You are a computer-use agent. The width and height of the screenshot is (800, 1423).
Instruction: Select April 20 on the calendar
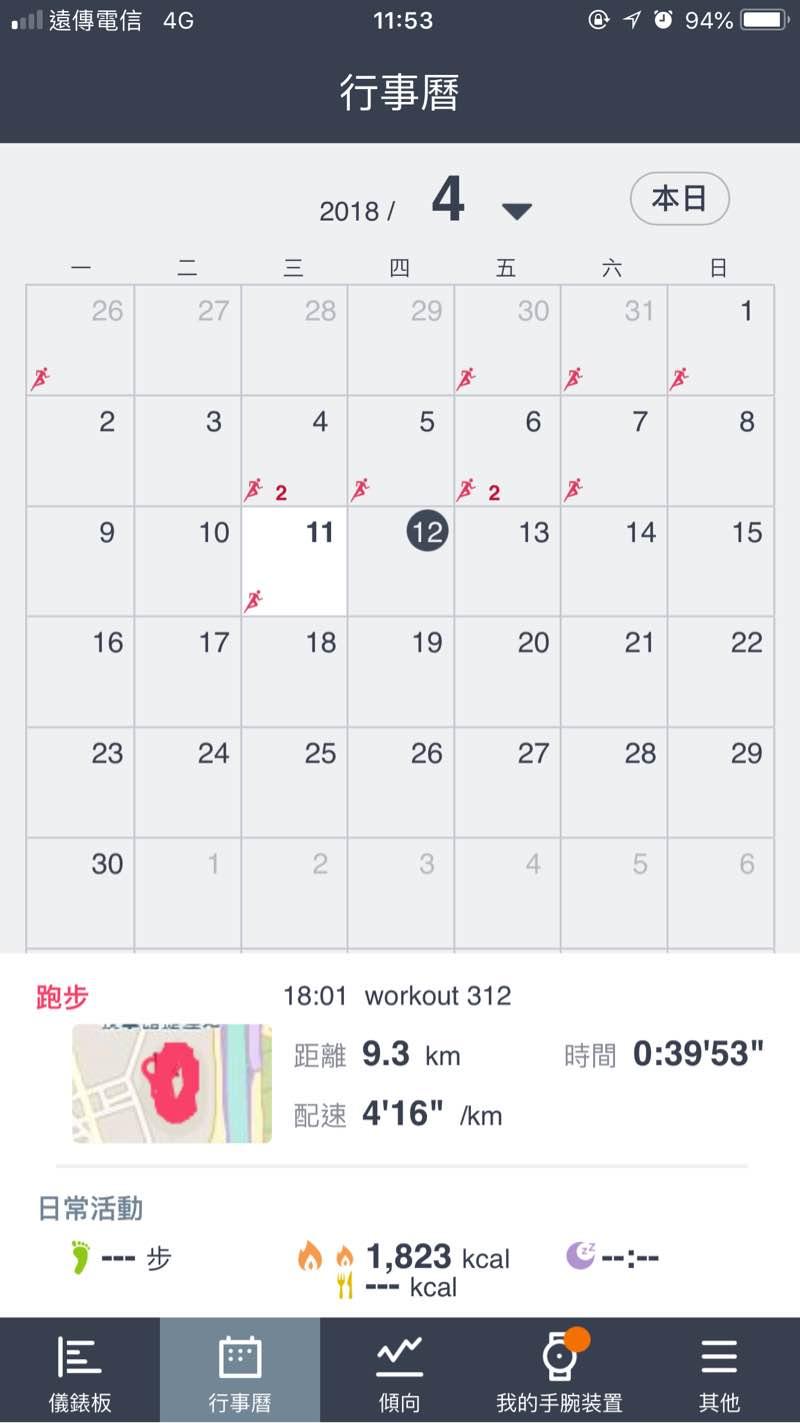pos(507,671)
